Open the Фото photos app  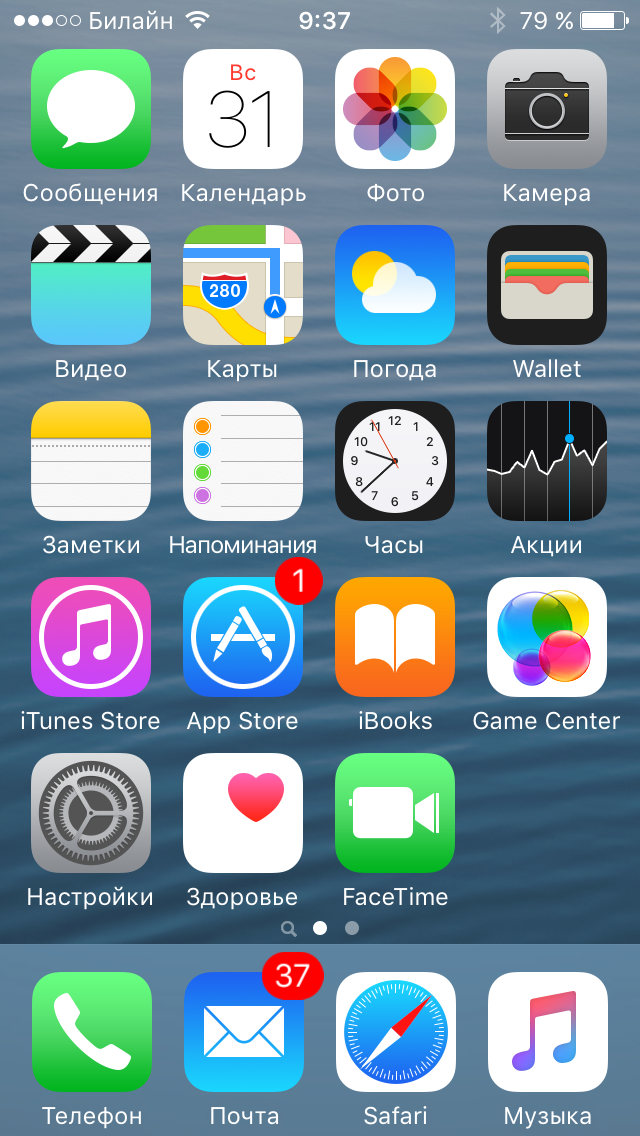(x=395, y=109)
